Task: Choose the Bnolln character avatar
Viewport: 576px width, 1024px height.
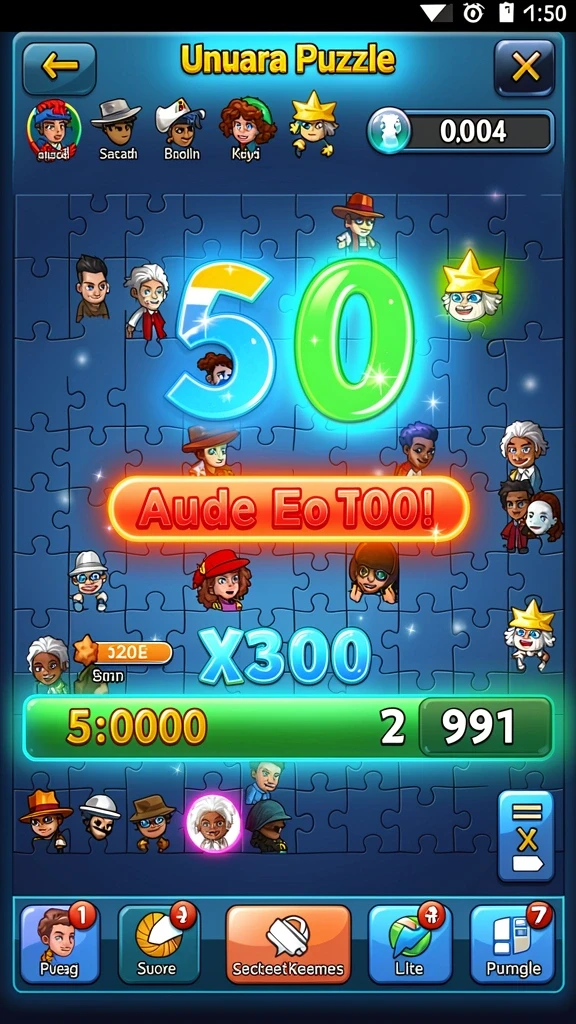Action: pos(181,131)
